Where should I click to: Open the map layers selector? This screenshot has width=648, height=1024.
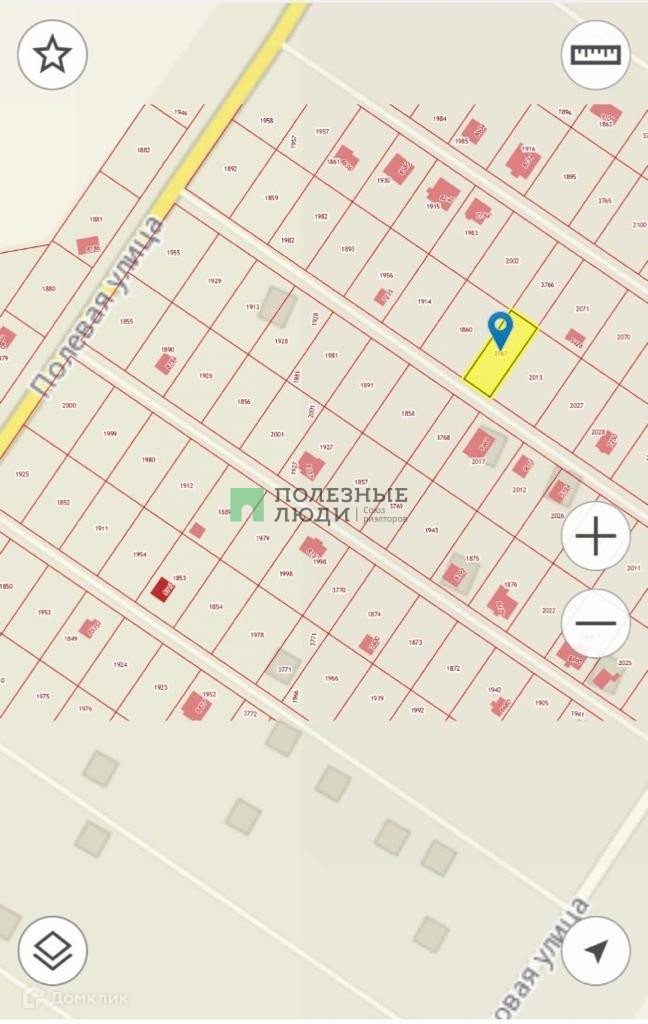click(x=52, y=950)
